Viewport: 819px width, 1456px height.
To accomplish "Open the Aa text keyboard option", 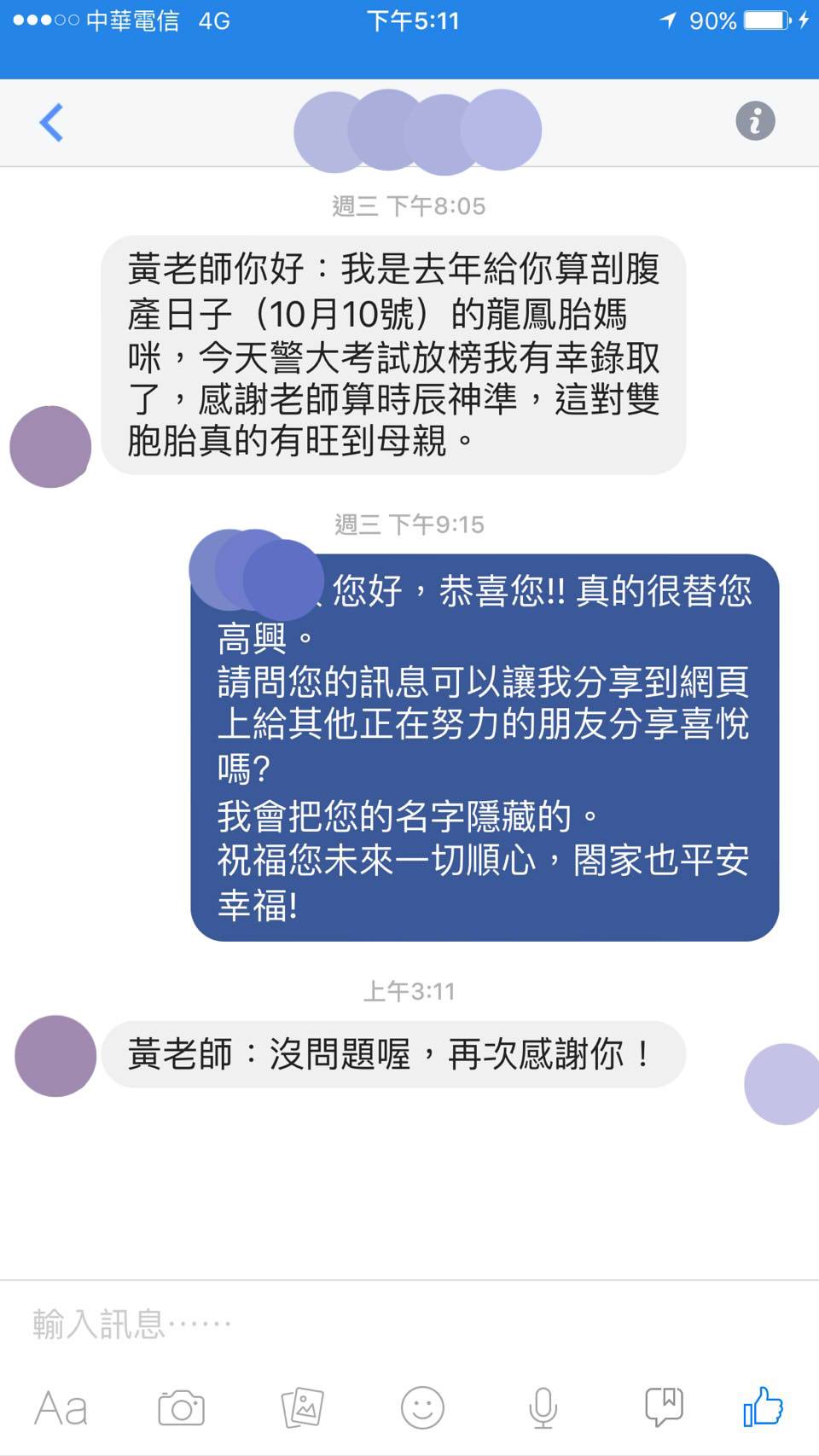I will click(x=61, y=1407).
